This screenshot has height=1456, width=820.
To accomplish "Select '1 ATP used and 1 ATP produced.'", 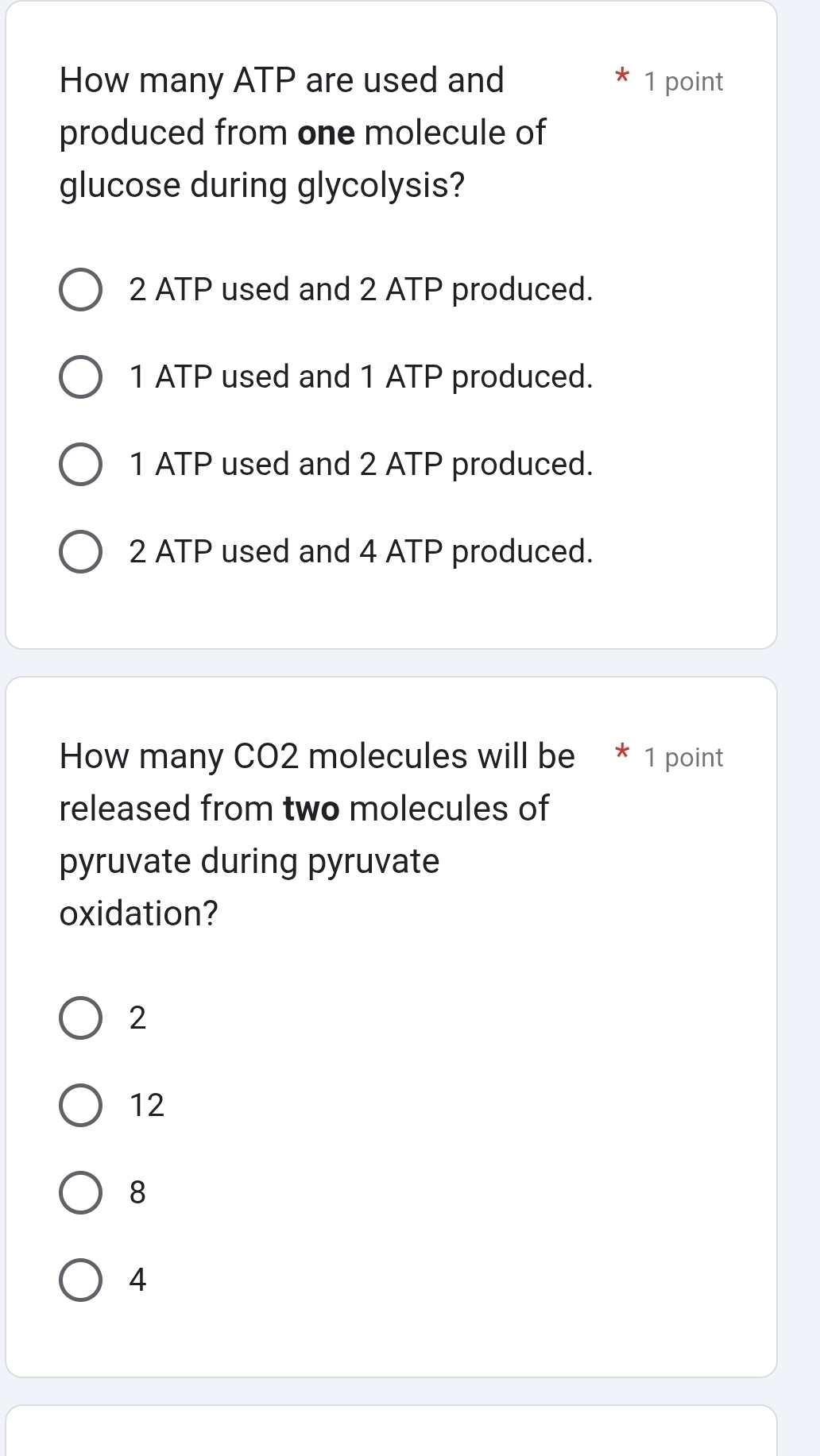I will (82, 377).
